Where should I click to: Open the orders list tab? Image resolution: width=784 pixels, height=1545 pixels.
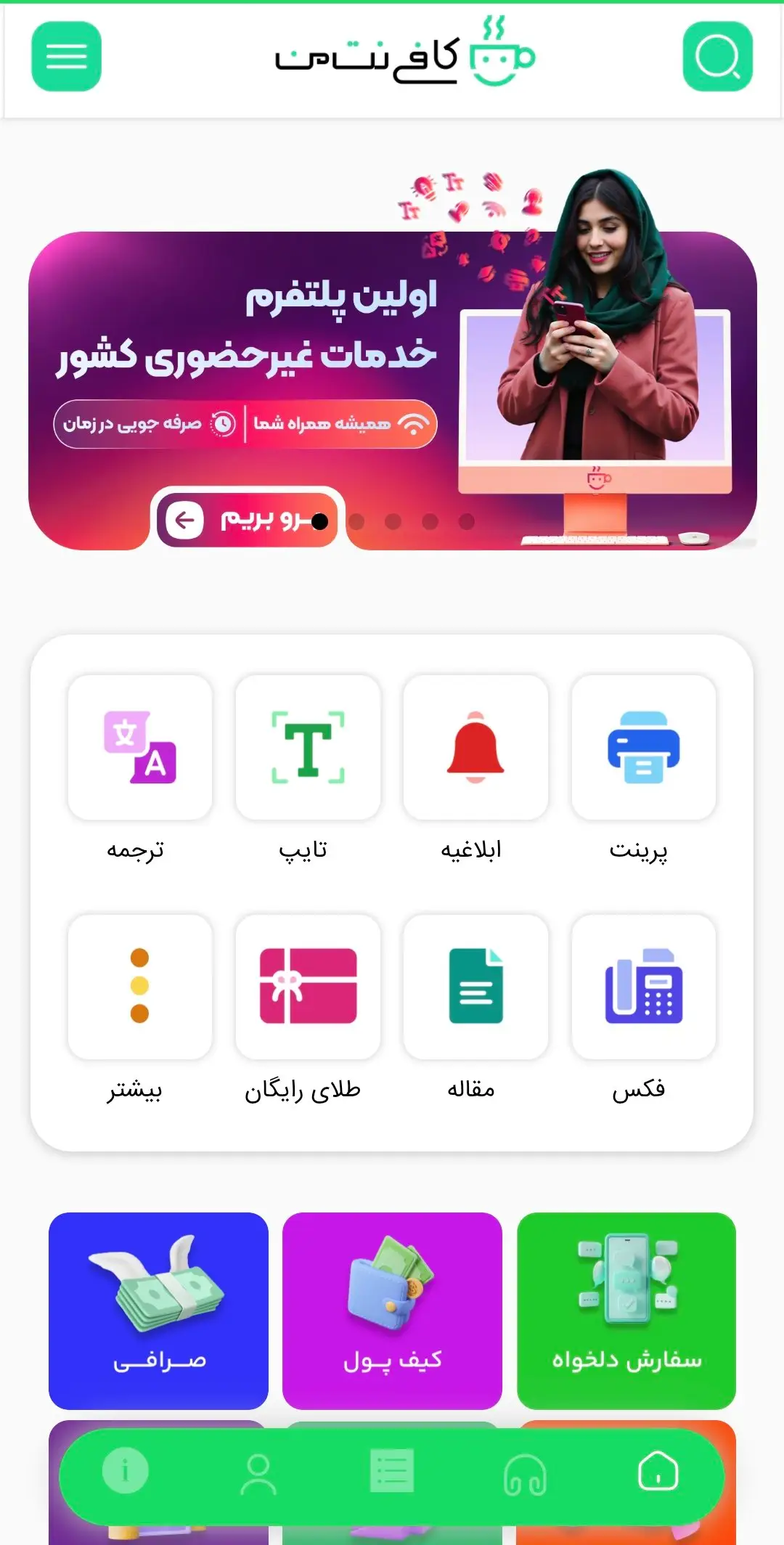pyautogui.click(x=392, y=1472)
